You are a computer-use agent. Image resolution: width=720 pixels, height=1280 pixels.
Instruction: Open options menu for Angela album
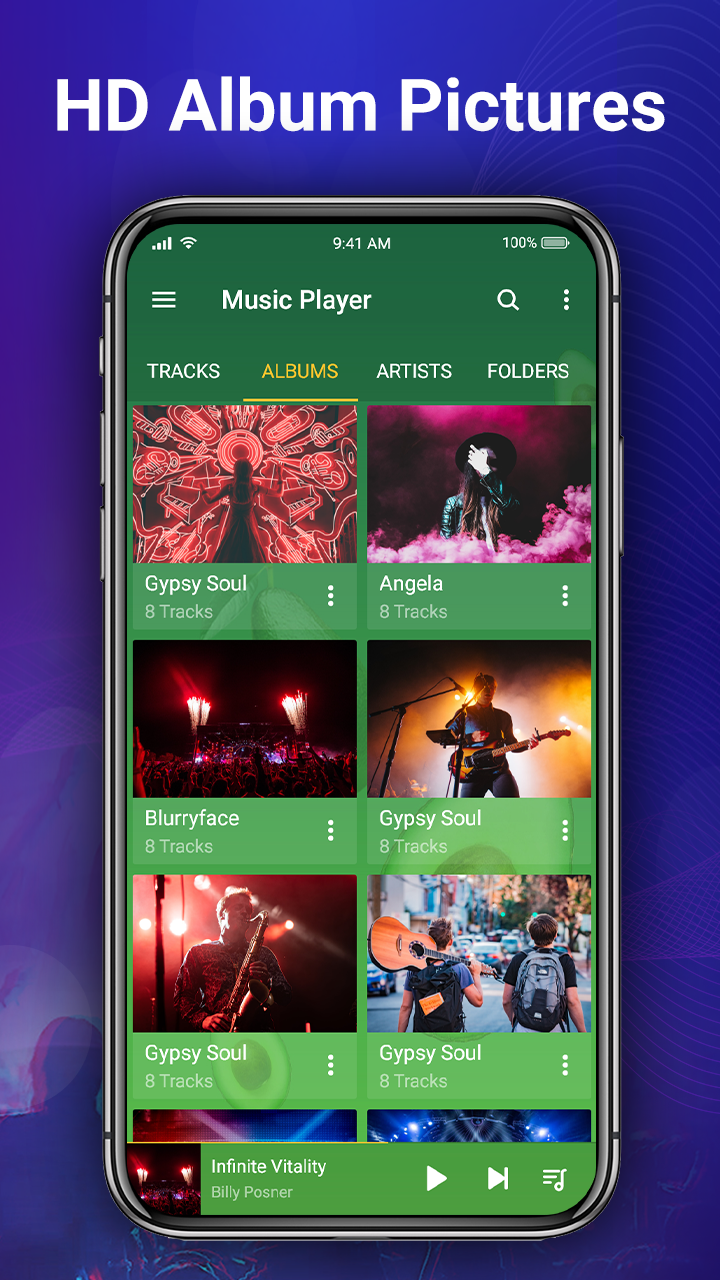pyautogui.click(x=565, y=596)
